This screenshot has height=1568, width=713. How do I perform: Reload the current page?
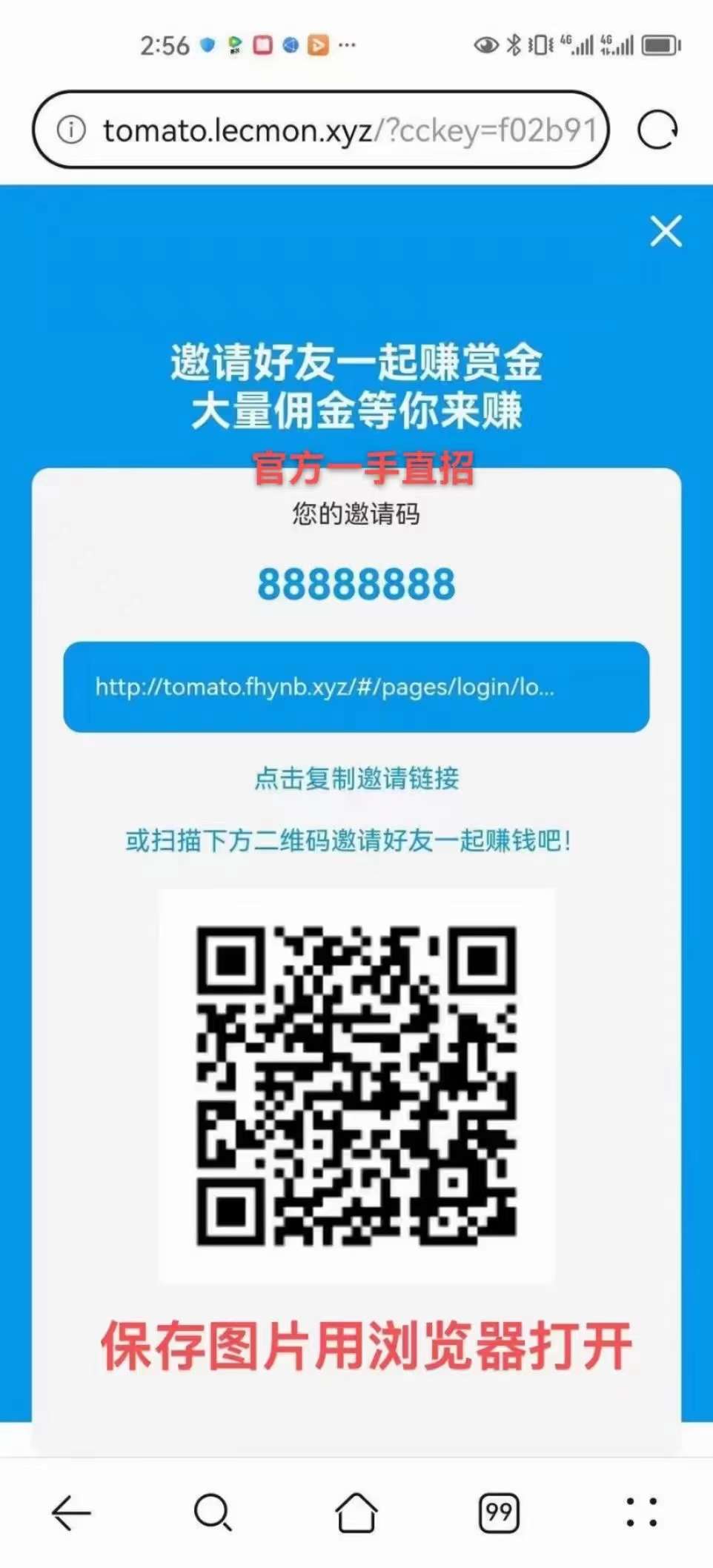(x=657, y=130)
